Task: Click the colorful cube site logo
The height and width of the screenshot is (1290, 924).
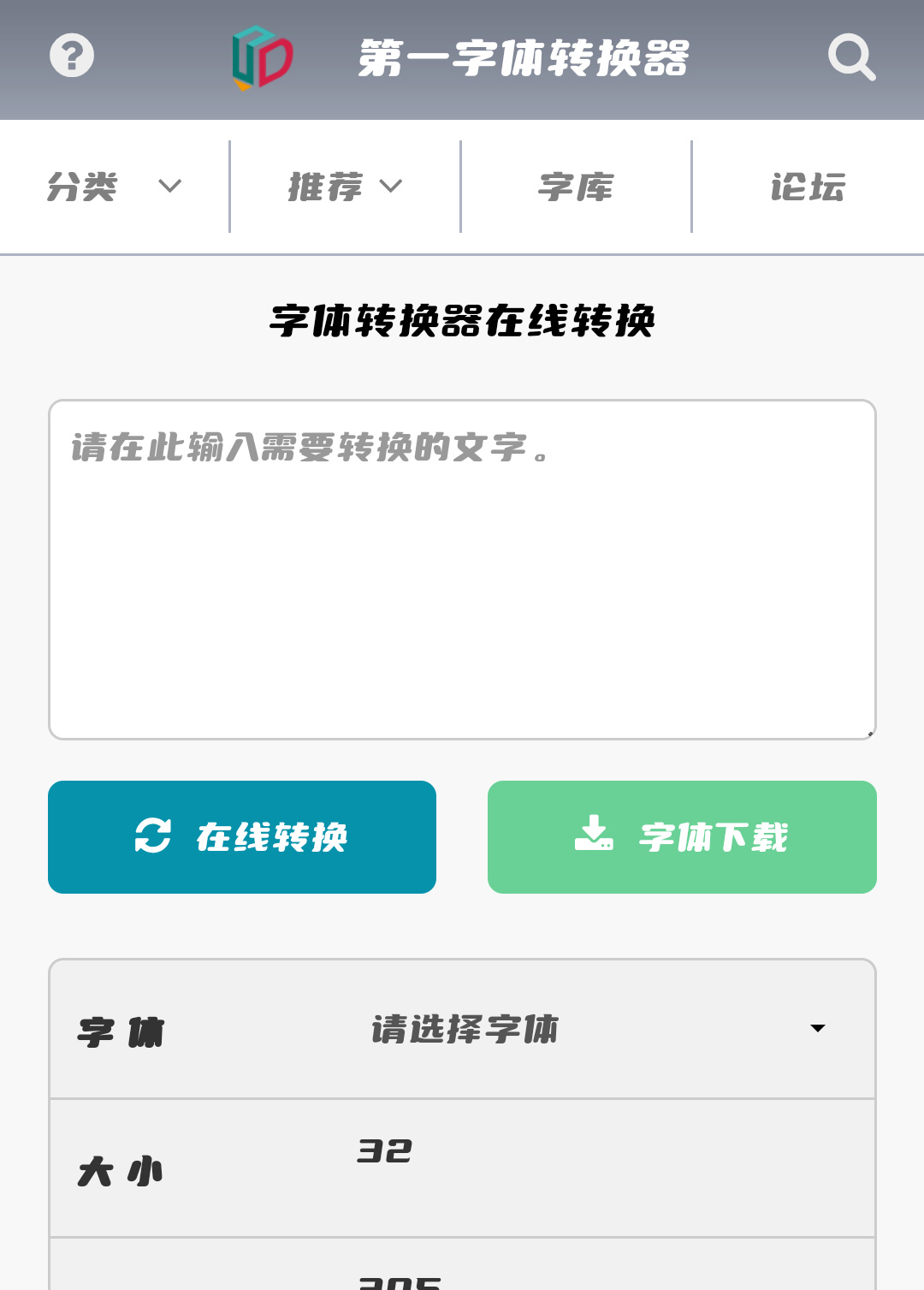Action: click(263, 57)
